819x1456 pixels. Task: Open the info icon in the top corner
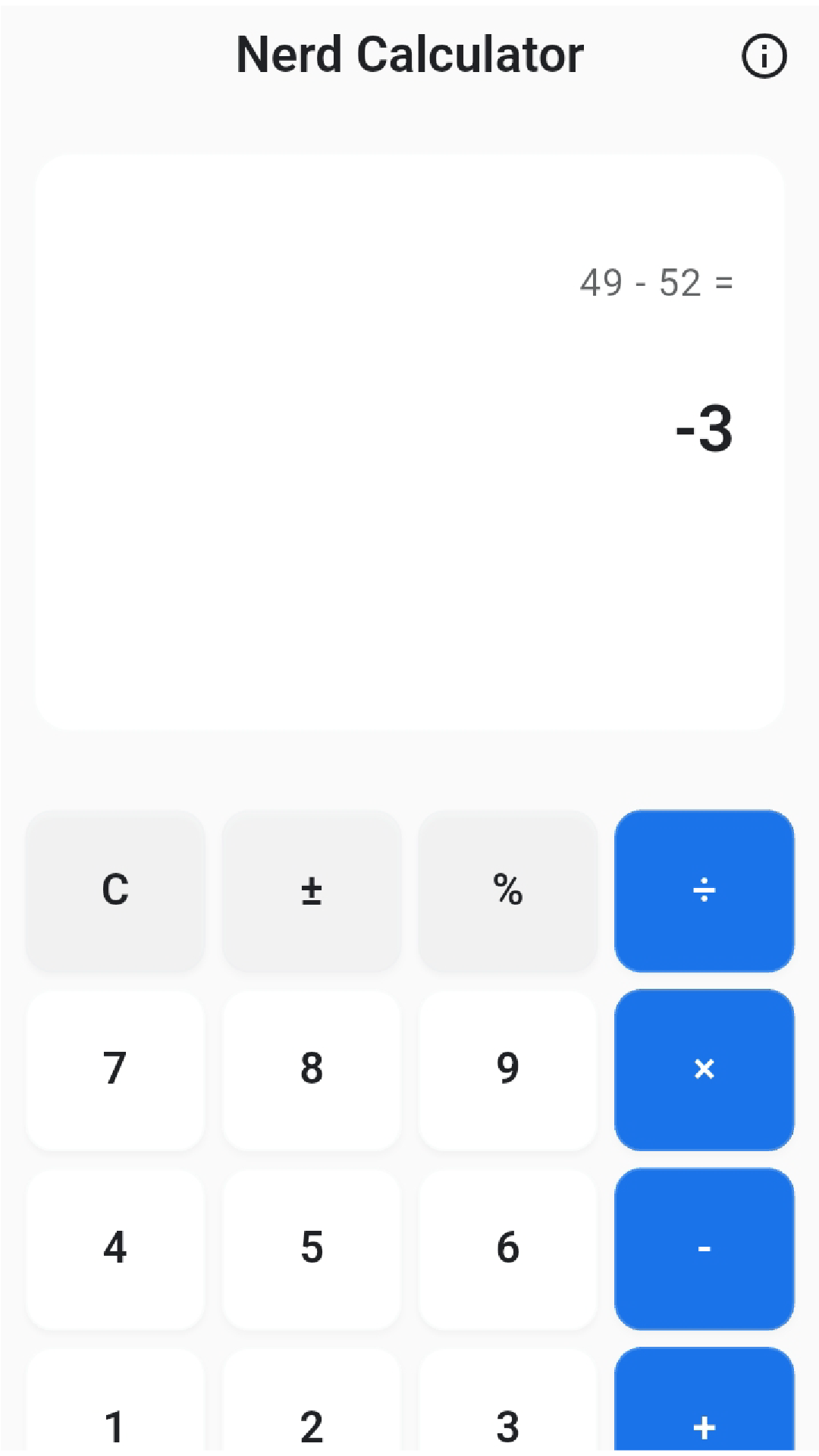[765, 55]
